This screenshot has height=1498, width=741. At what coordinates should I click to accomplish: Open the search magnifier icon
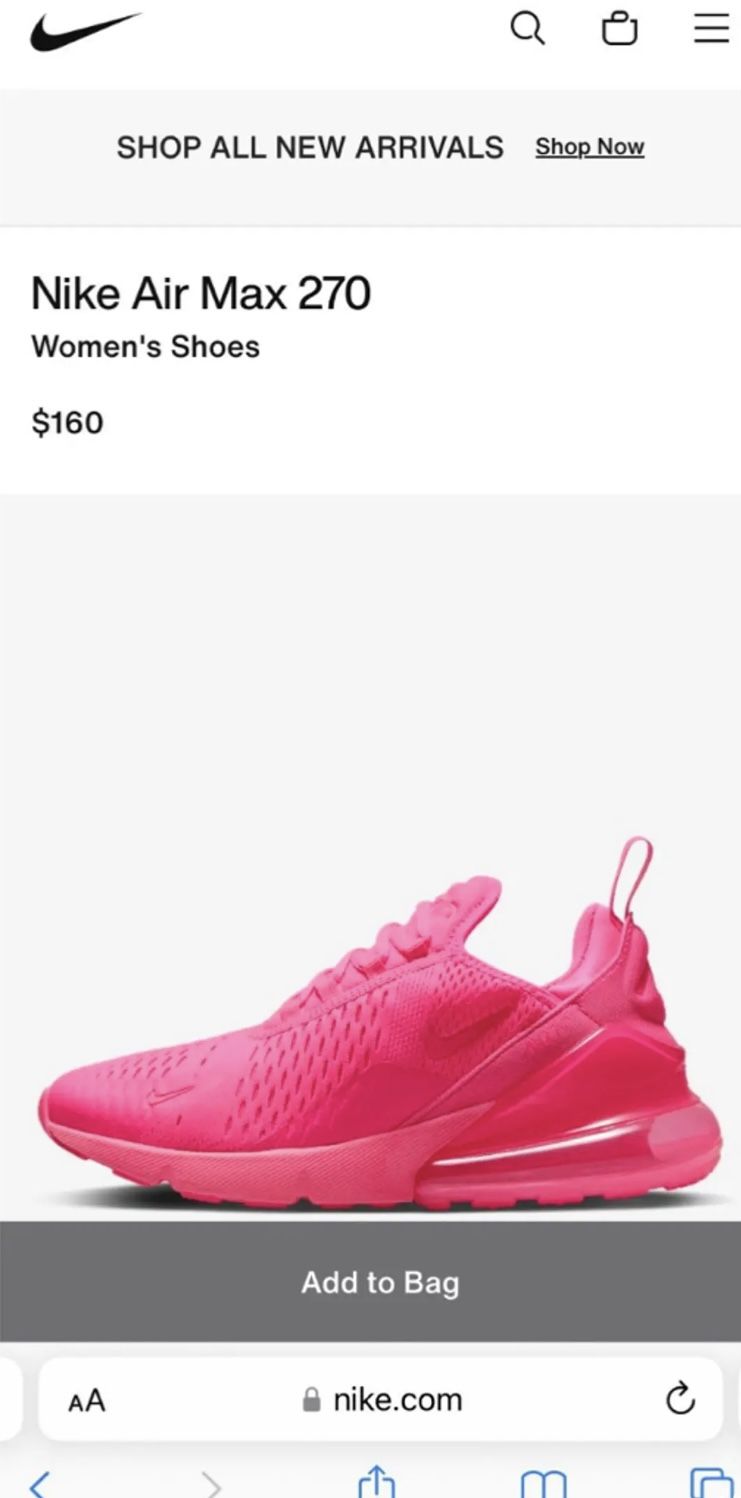[527, 29]
